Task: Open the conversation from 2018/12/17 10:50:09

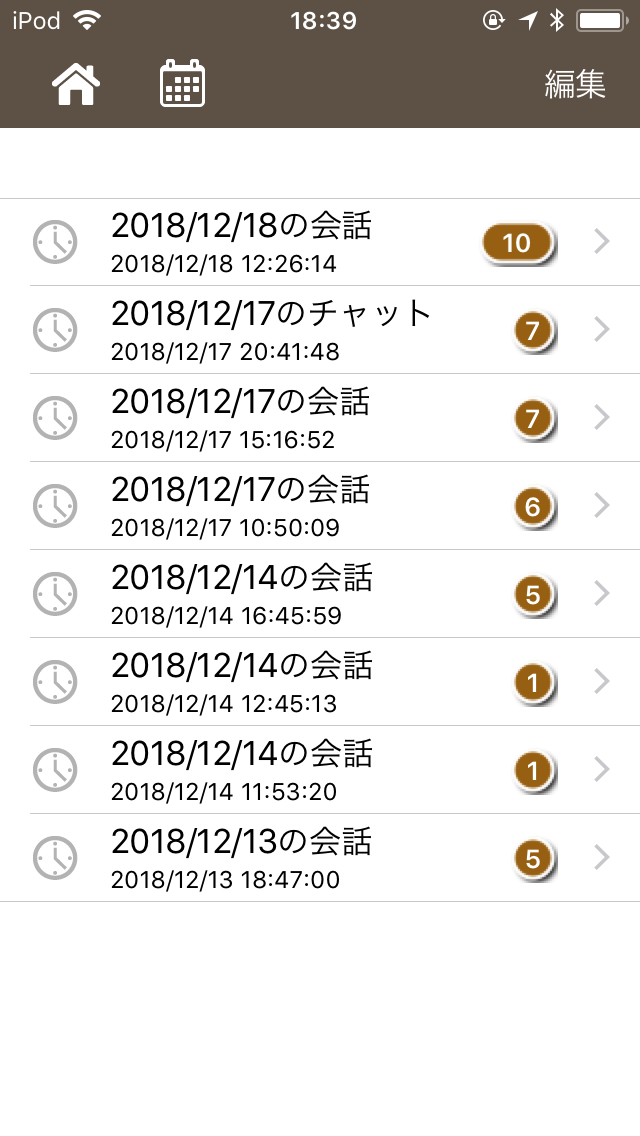Action: 320,506
